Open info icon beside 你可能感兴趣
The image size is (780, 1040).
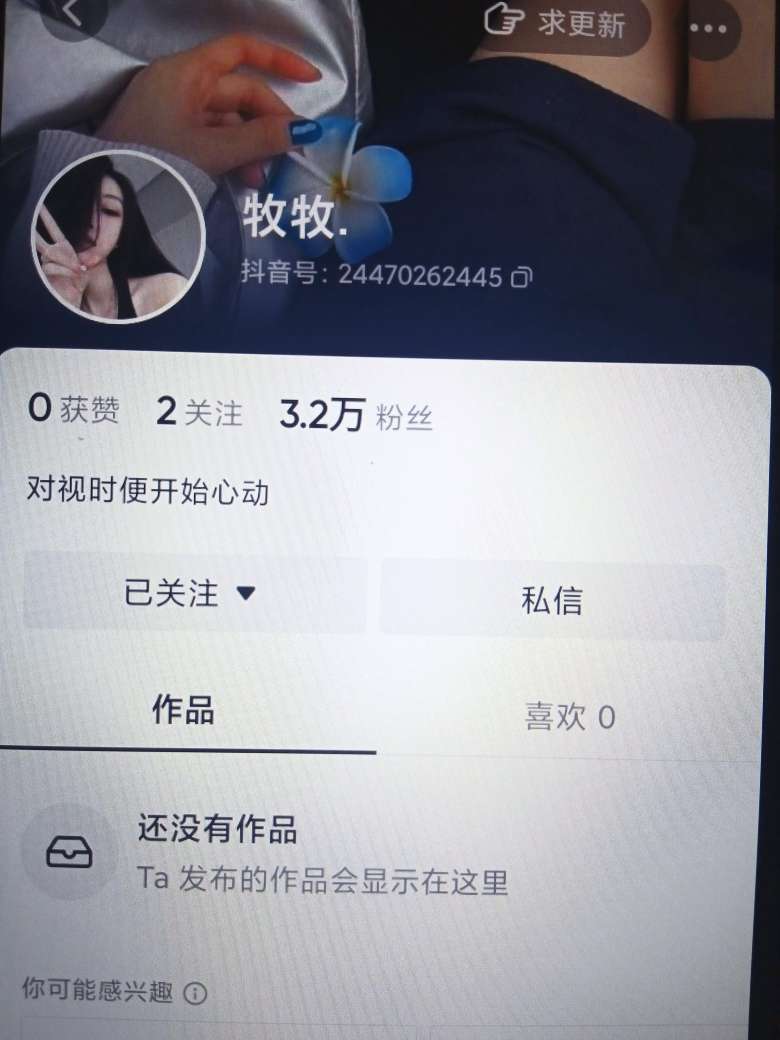coord(196,993)
